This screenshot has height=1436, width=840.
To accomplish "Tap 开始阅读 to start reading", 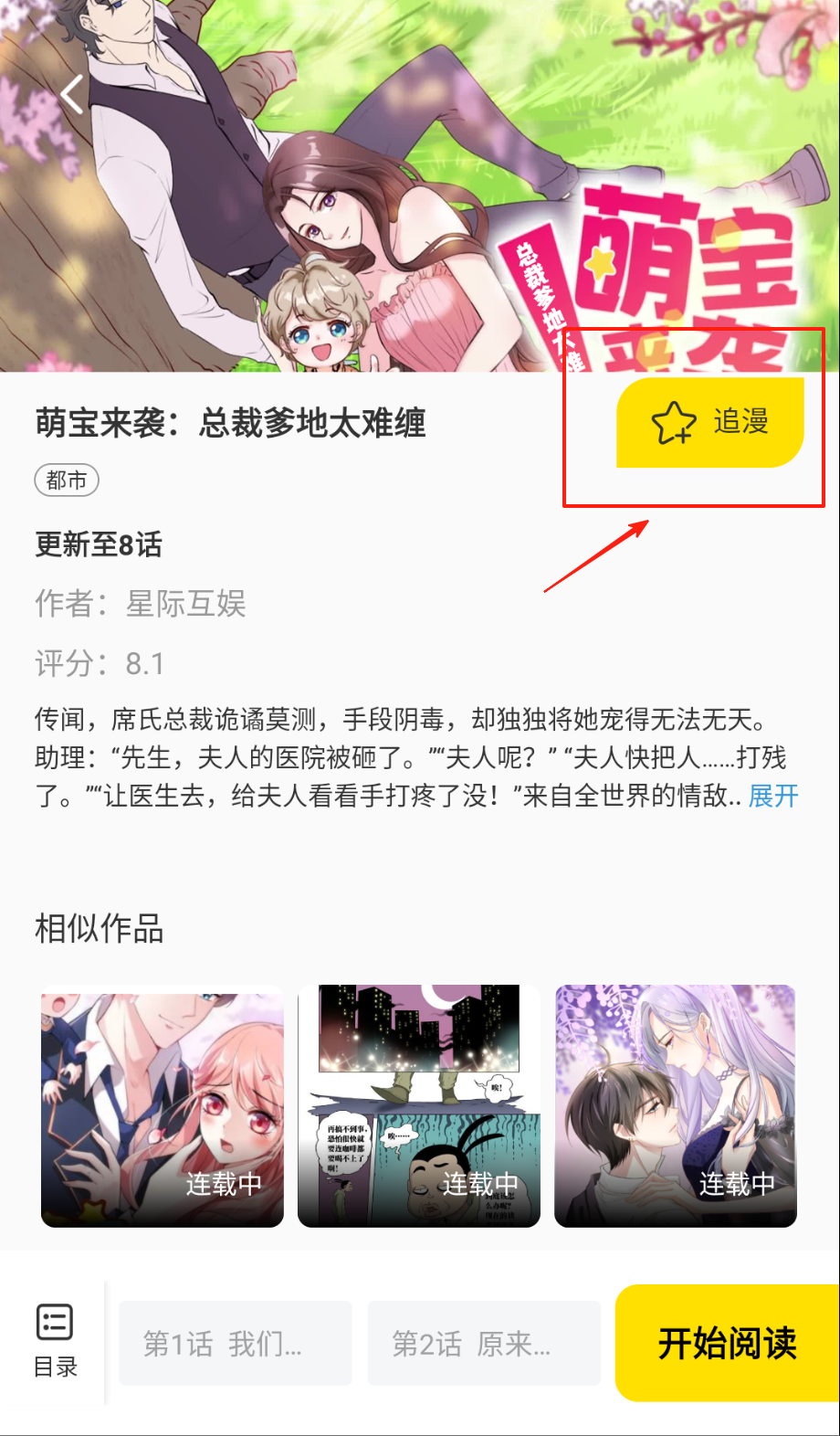I will pyautogui.click(x=727, y=1343).
